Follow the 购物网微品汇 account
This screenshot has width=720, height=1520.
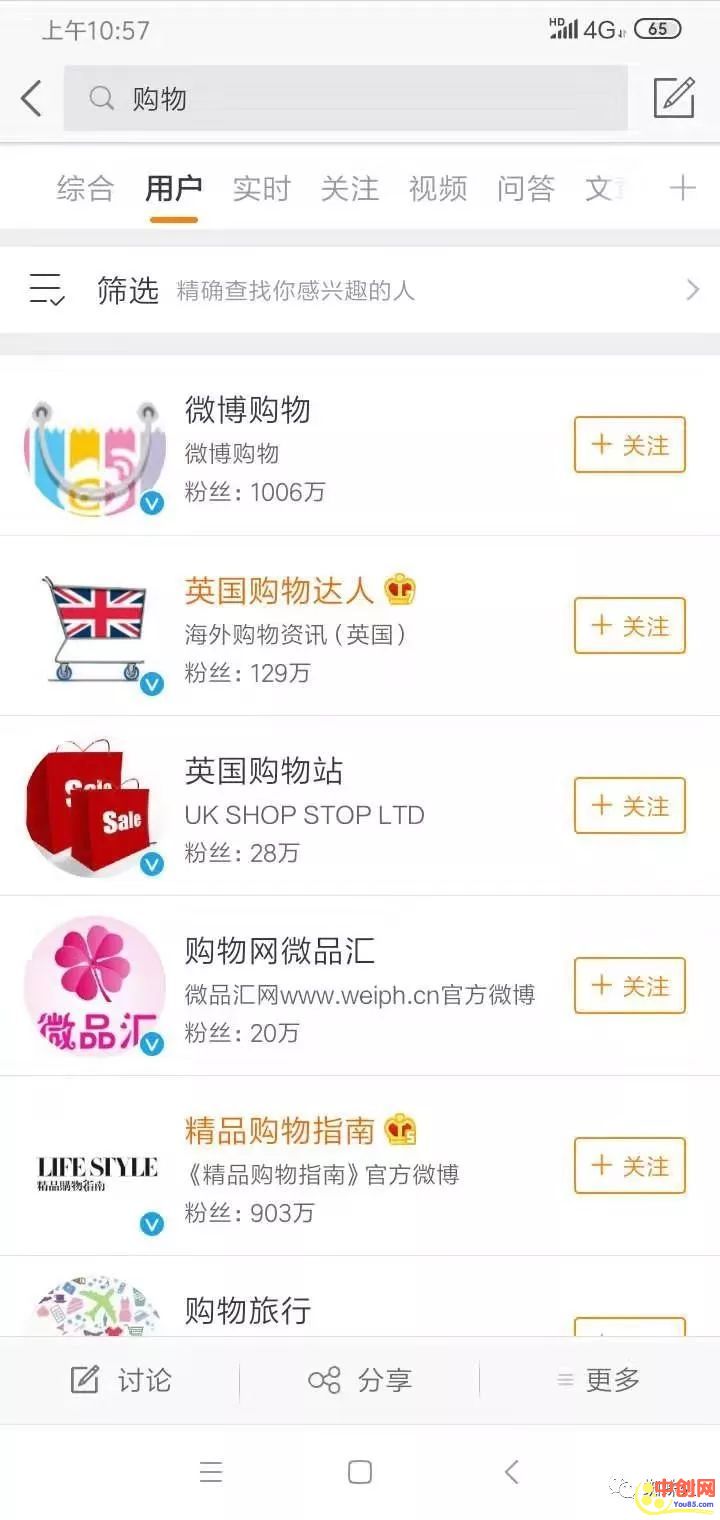(x=629, y=986)
